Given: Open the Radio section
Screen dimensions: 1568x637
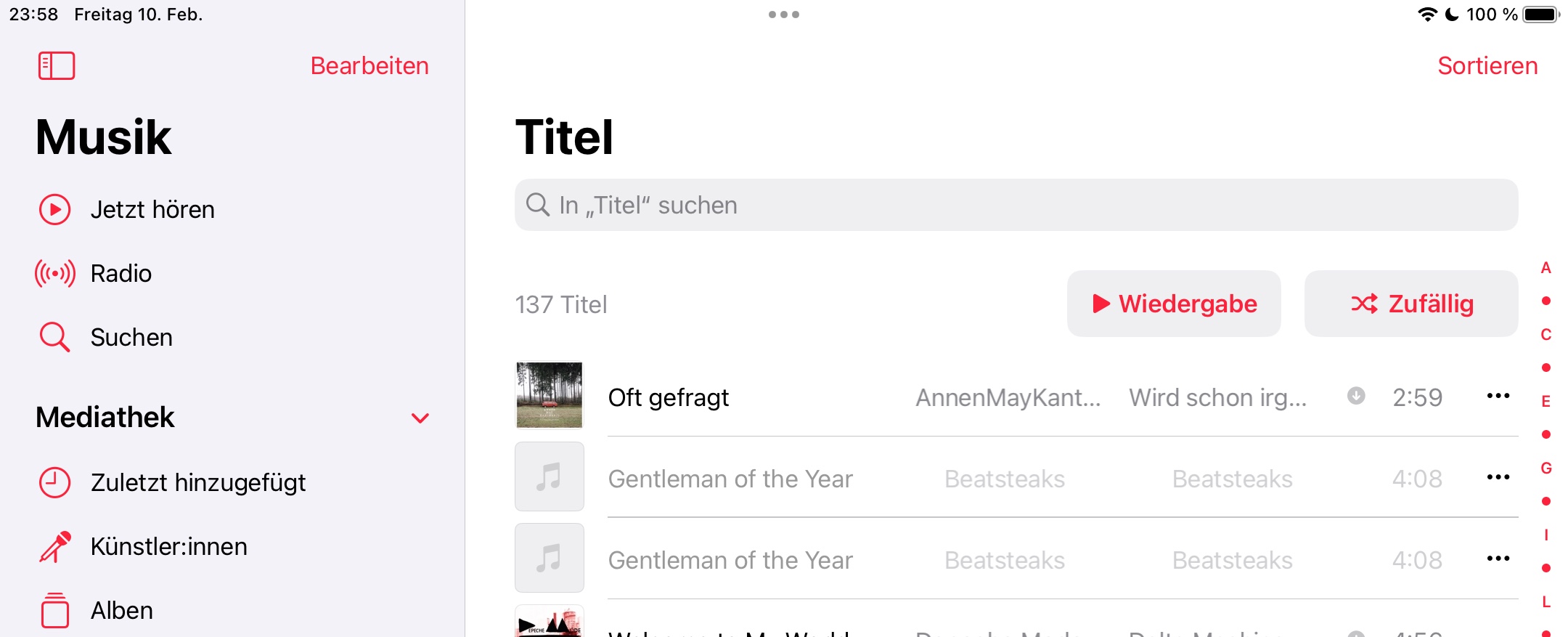Looking at the screenshot, I should pyautogui.click(x=121, y=274).
